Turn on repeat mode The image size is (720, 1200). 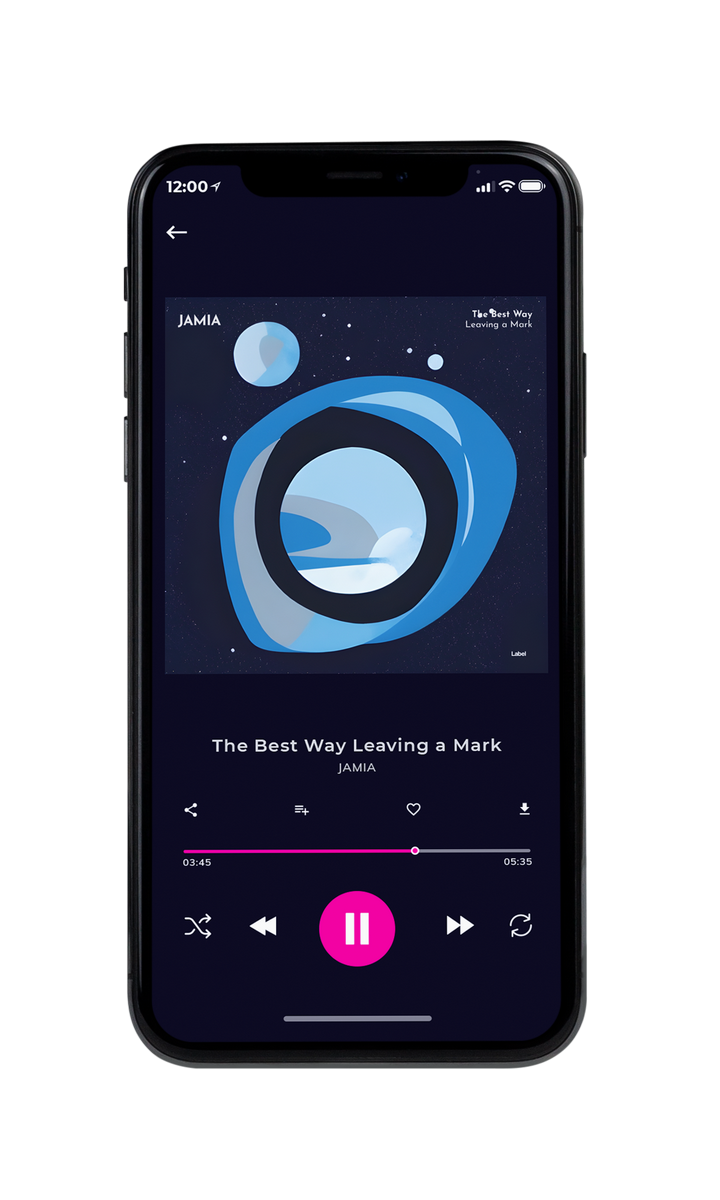[521, 926]
